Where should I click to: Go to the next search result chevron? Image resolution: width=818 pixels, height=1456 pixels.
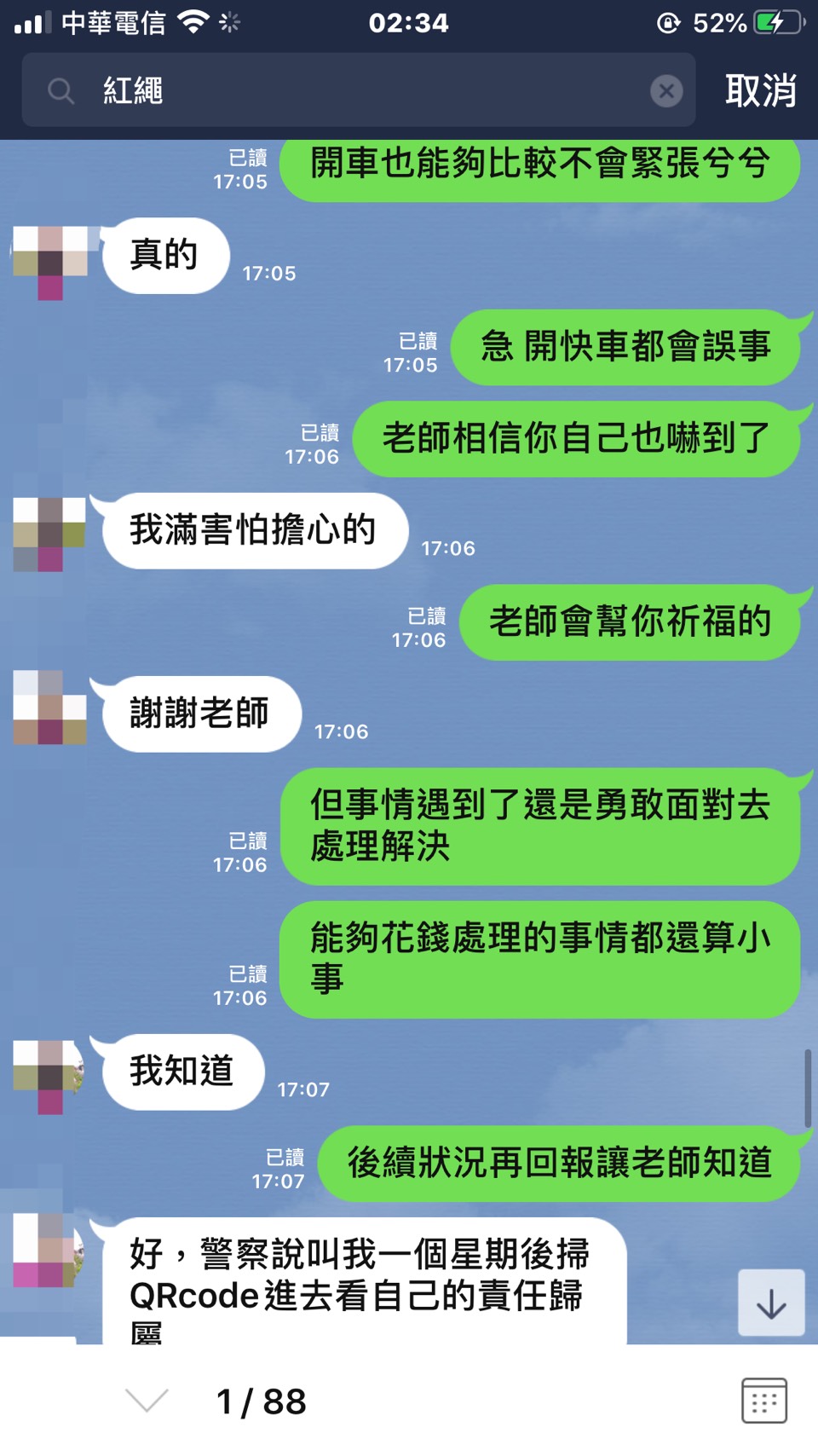click(147, 1400)
